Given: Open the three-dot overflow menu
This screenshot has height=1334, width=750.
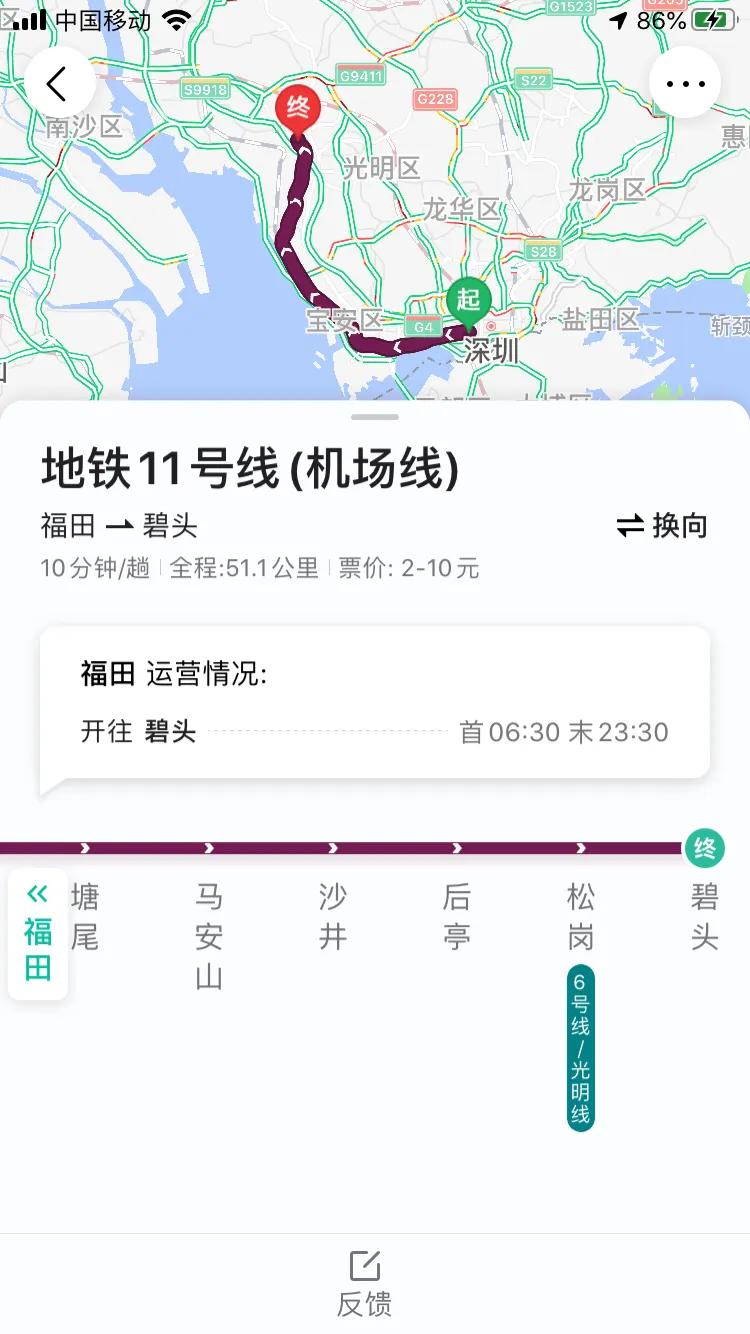Looking at the screenshot, I should 685,83.
